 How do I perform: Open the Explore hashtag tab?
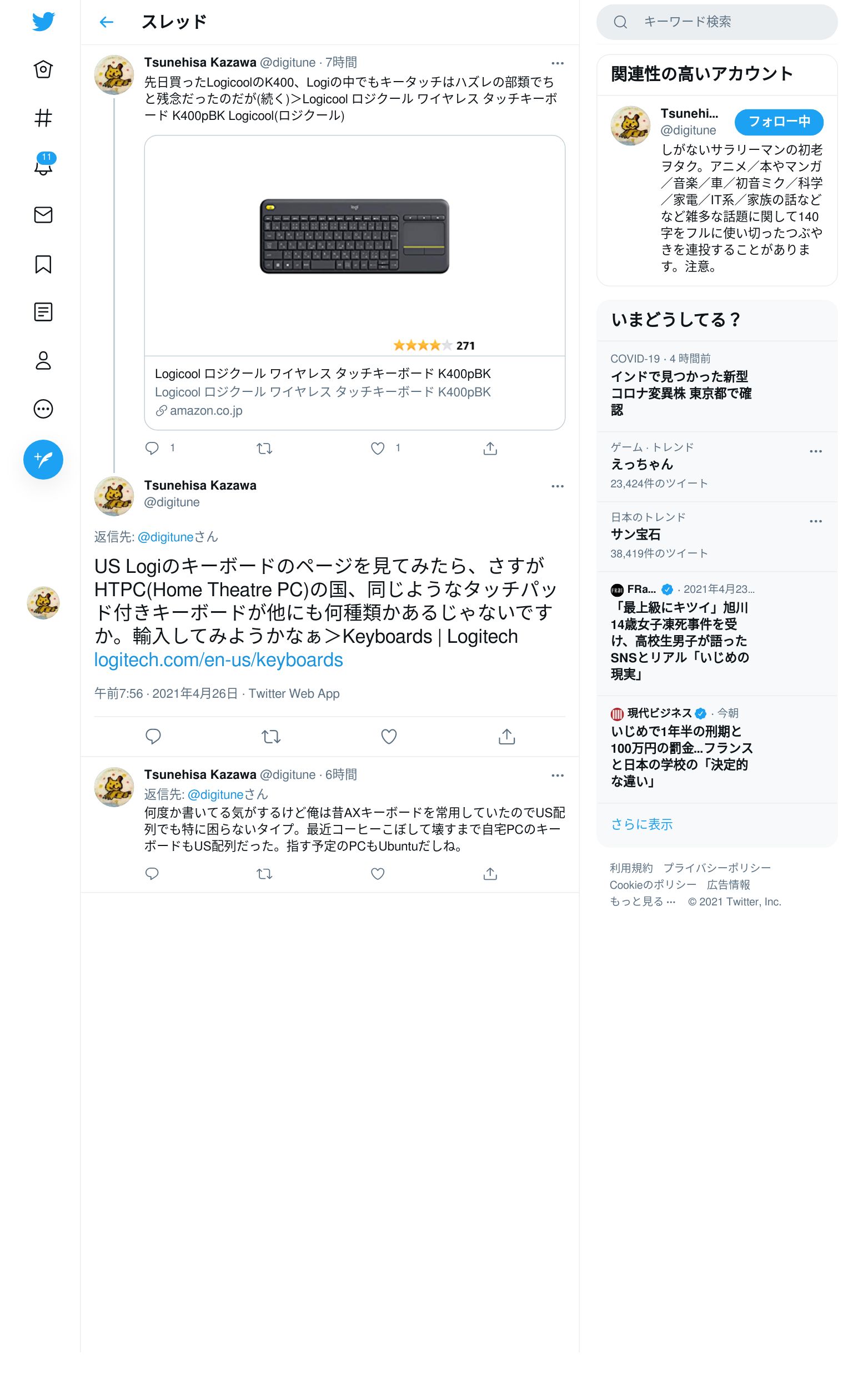(x=43, y=118)
